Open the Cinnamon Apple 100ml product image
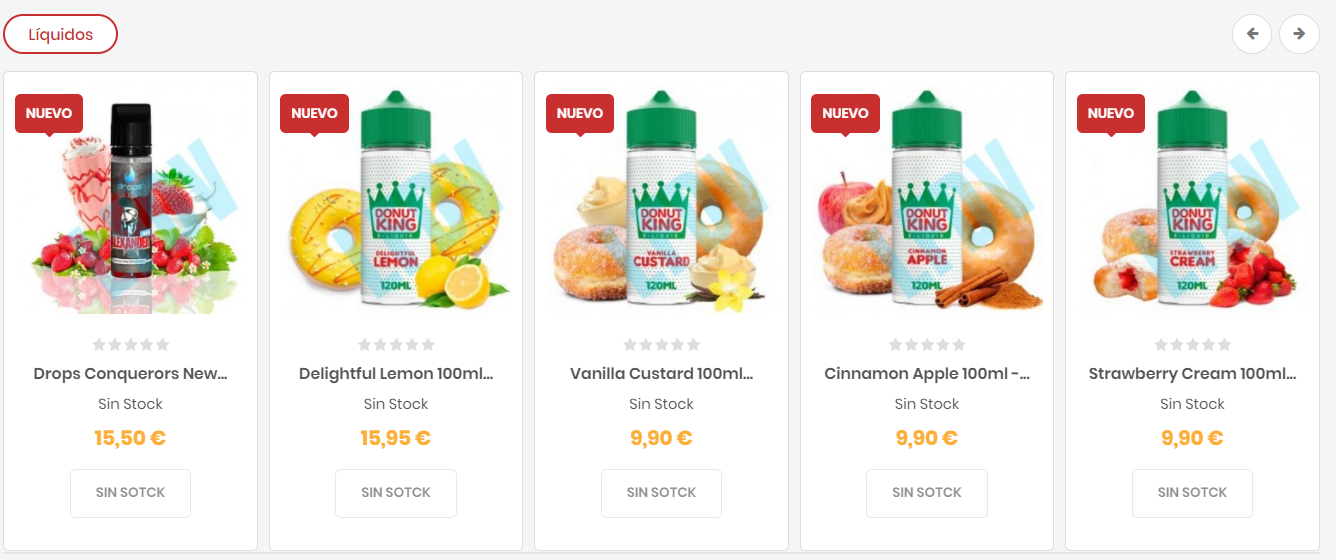Screen dimensions: 1336x560 927,200
